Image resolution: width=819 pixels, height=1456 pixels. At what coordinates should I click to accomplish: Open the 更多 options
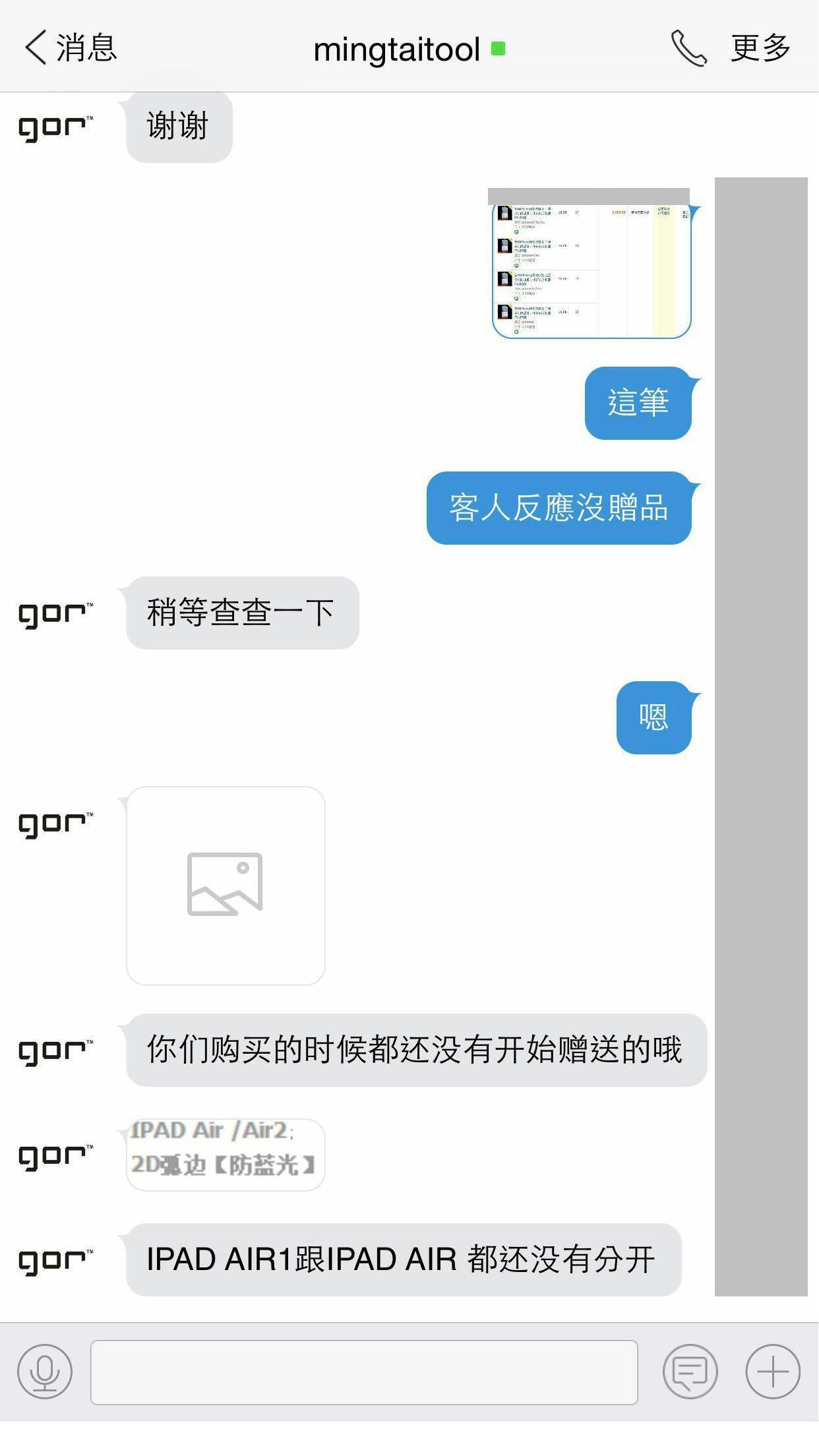coord(760,48)
